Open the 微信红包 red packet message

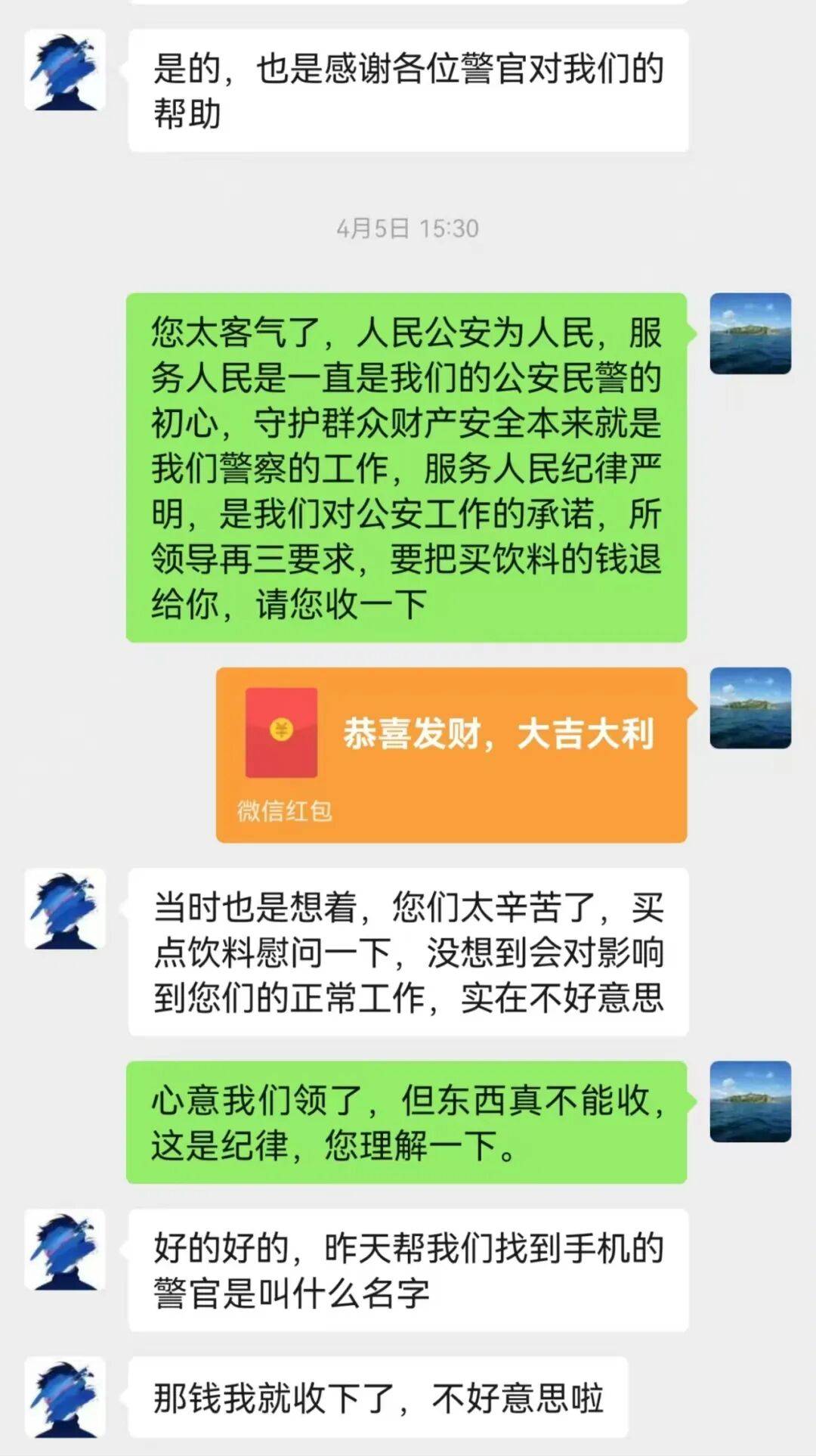click(x=451, y=754)
